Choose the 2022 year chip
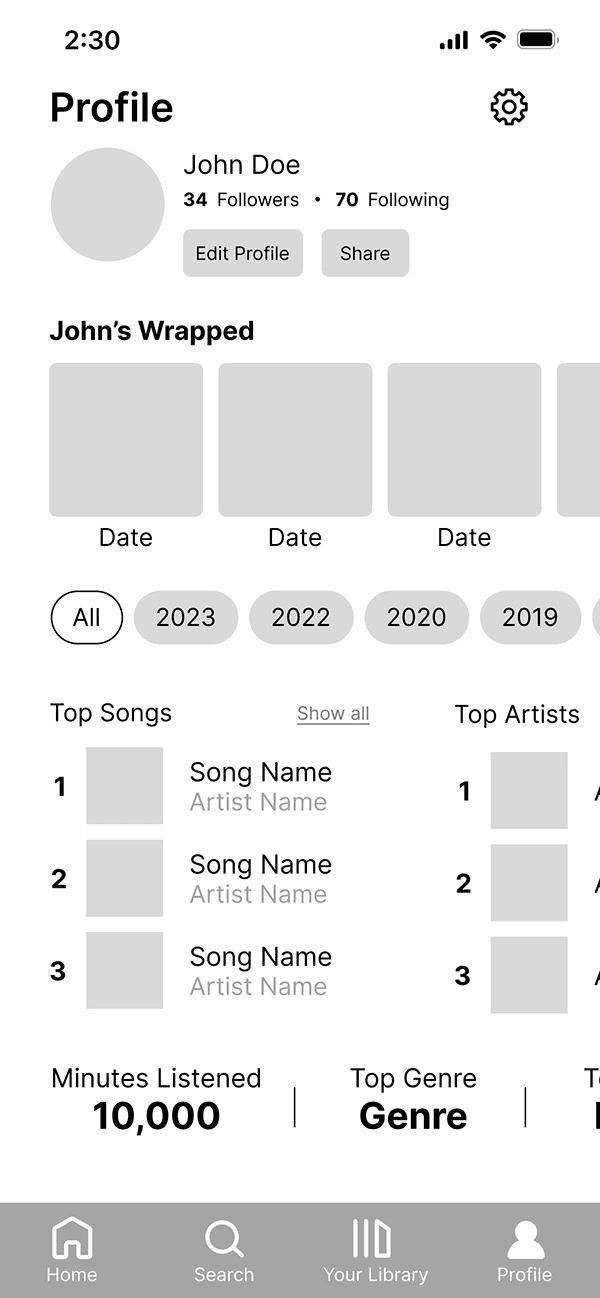Viewport: 600px width, 1298px height. point(301,617)
